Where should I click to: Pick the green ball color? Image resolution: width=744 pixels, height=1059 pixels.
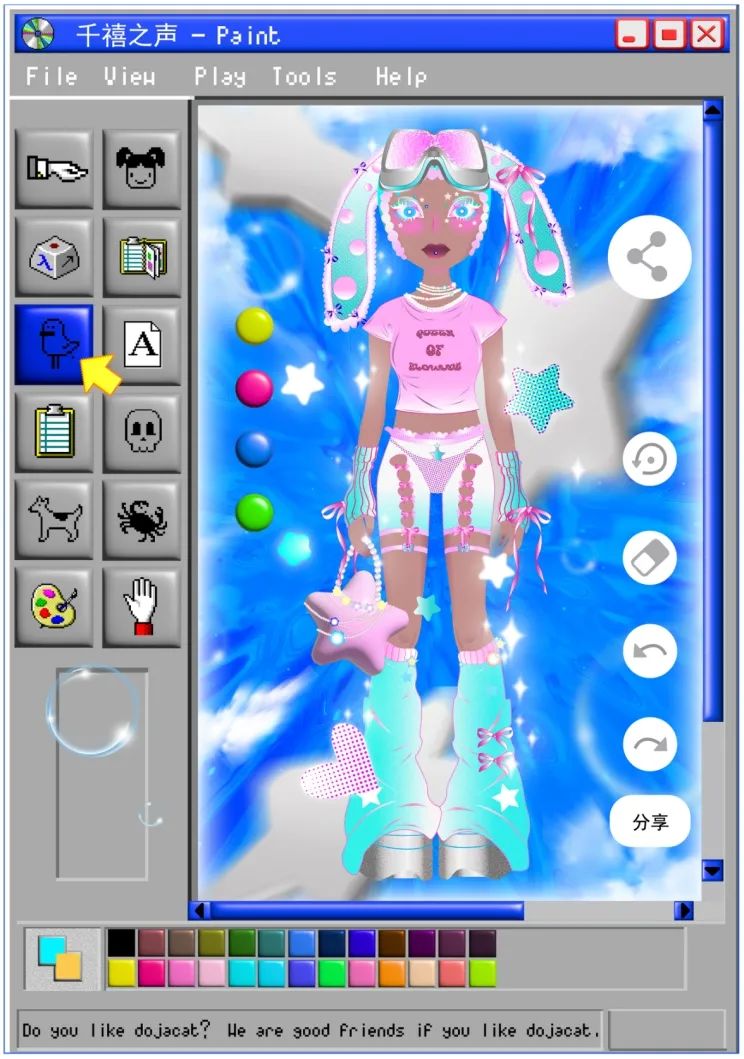(254, 512)
